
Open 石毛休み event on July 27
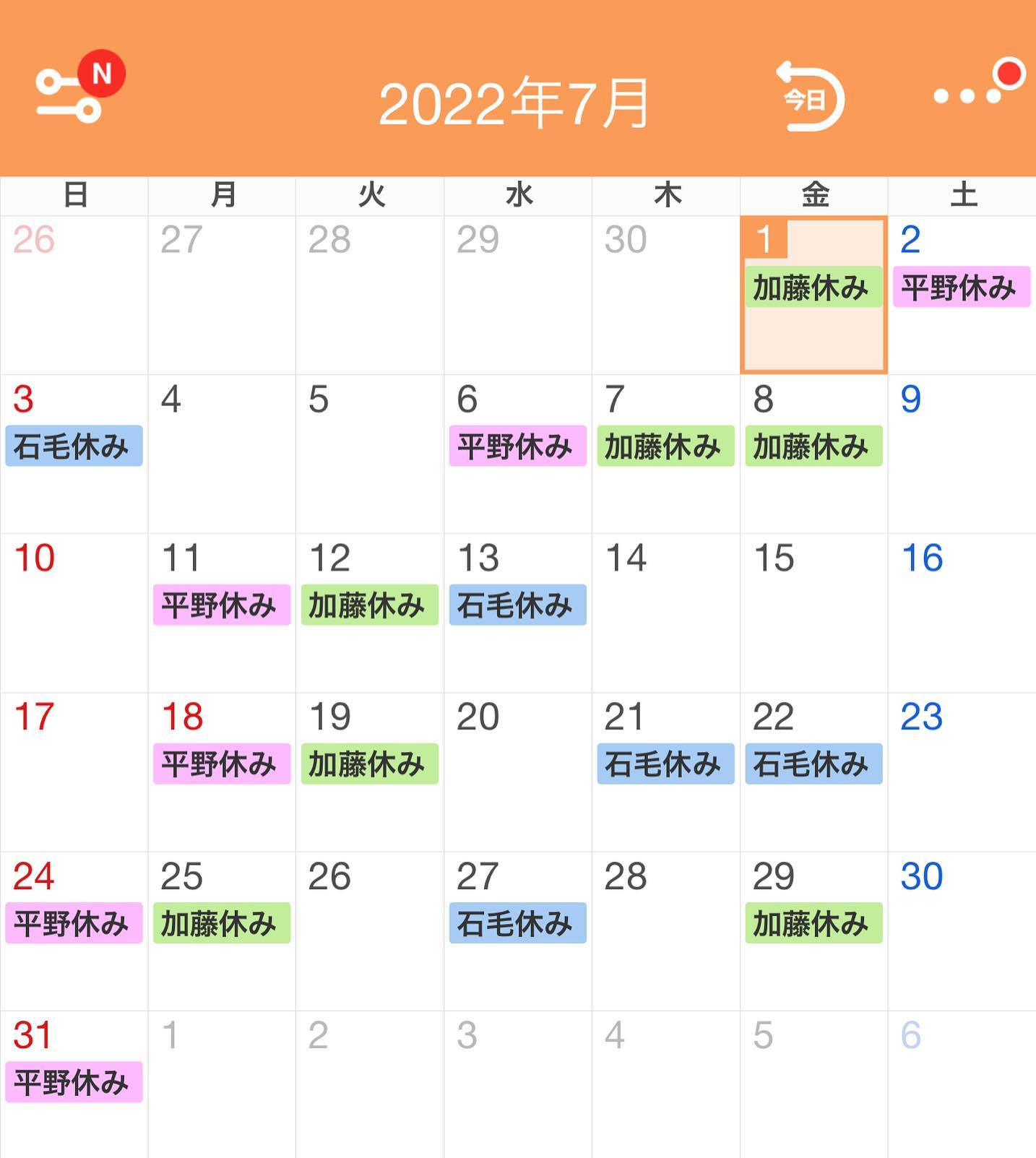(517, 922)
